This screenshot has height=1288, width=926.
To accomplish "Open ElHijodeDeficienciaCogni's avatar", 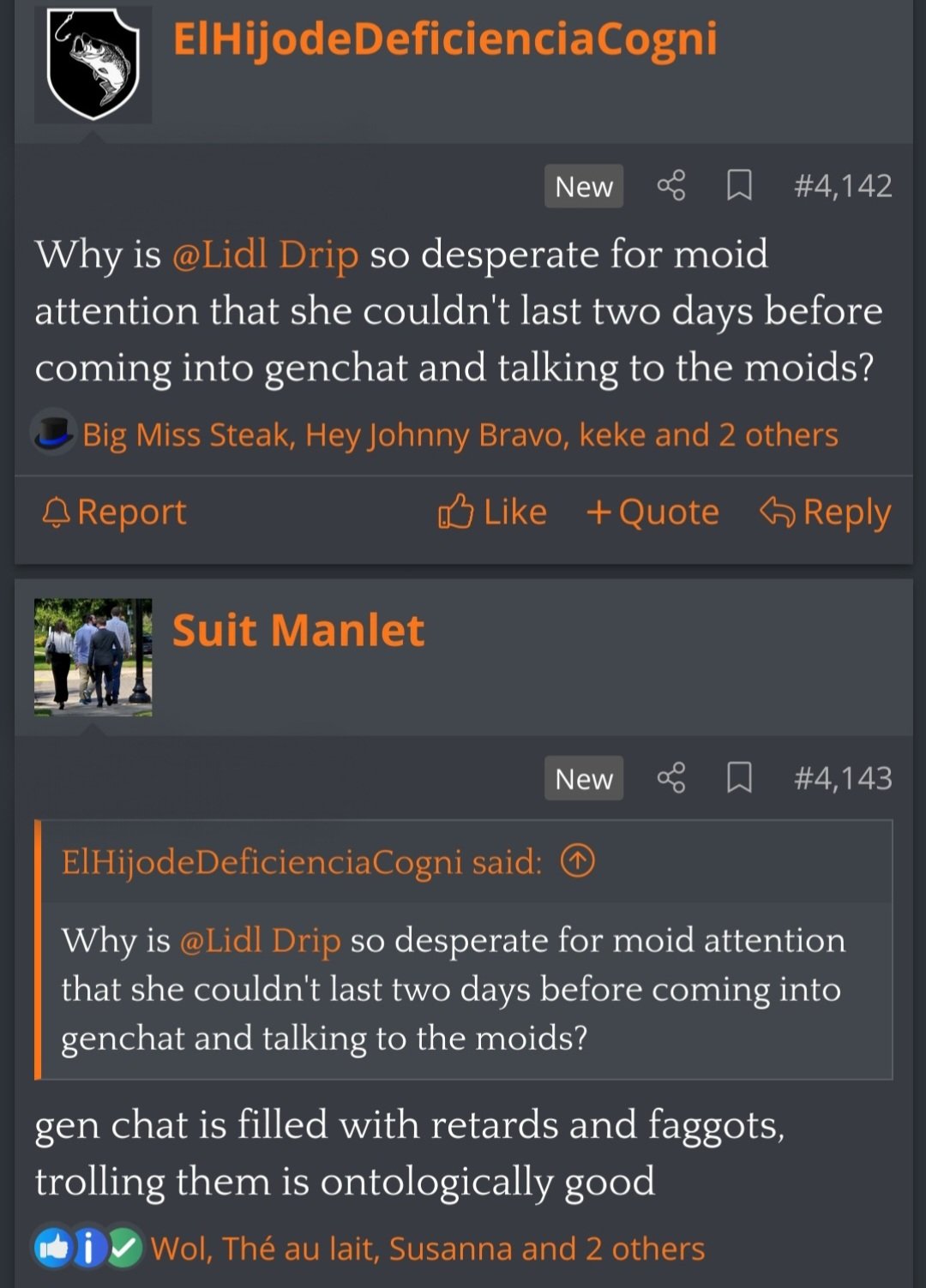I will click(93, 64).
